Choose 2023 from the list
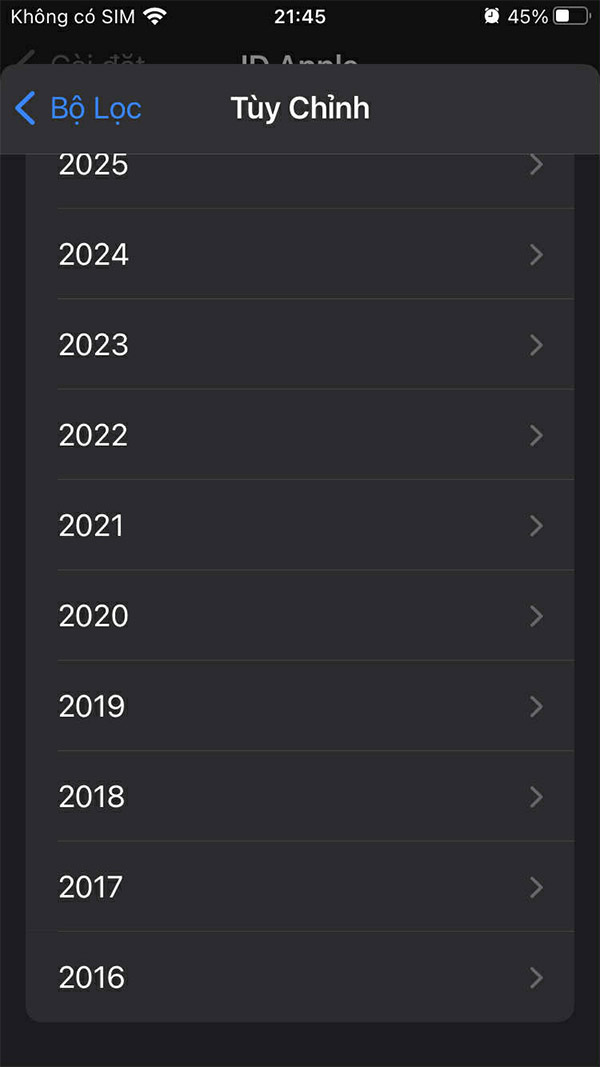The width and height of the screenshot is (600, 1067). [x=300, y=344]
